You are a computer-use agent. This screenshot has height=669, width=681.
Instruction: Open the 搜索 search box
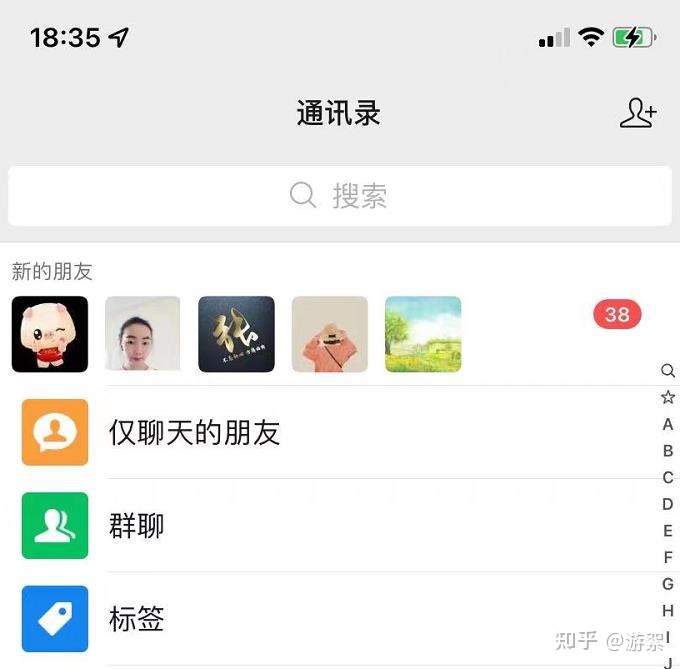pos(340,196)
